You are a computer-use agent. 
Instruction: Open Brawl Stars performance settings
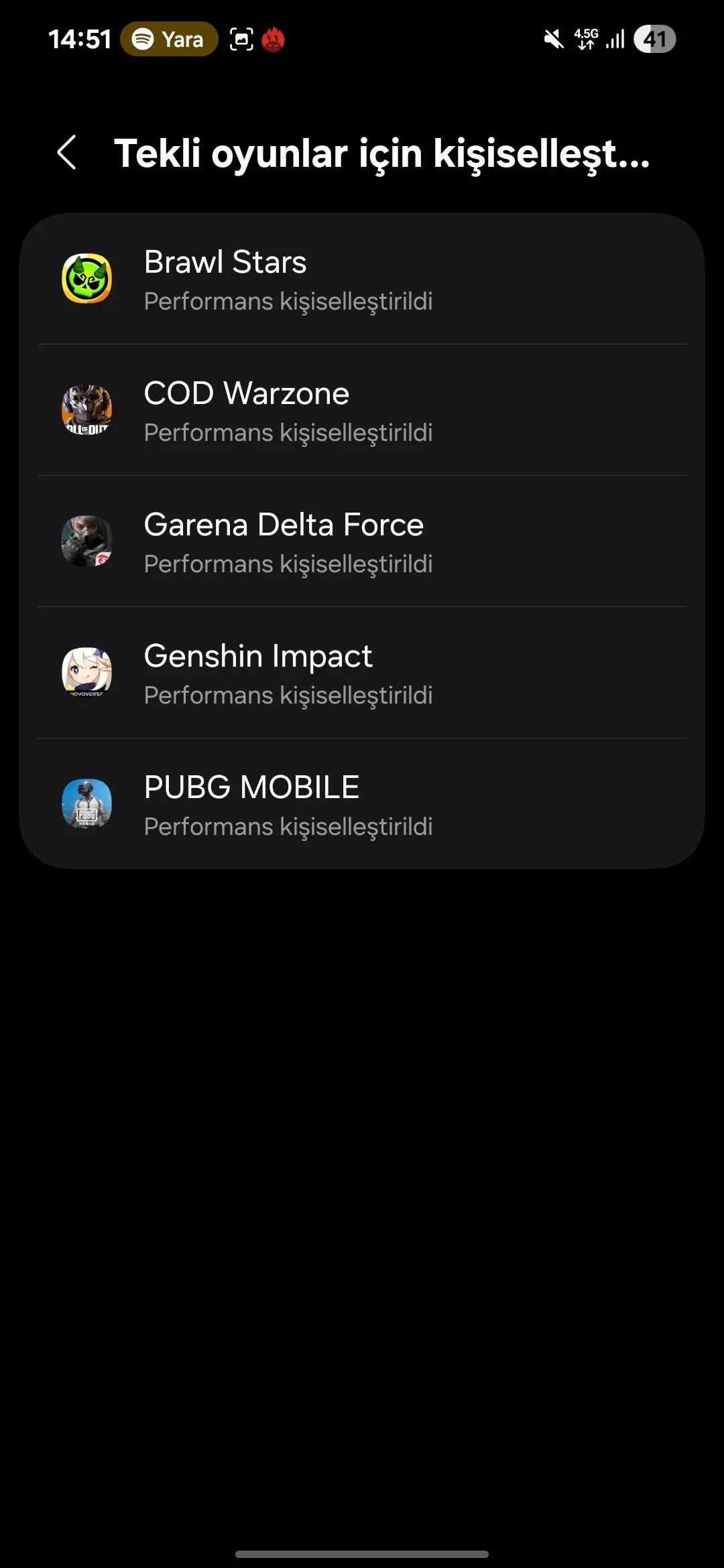362,279
